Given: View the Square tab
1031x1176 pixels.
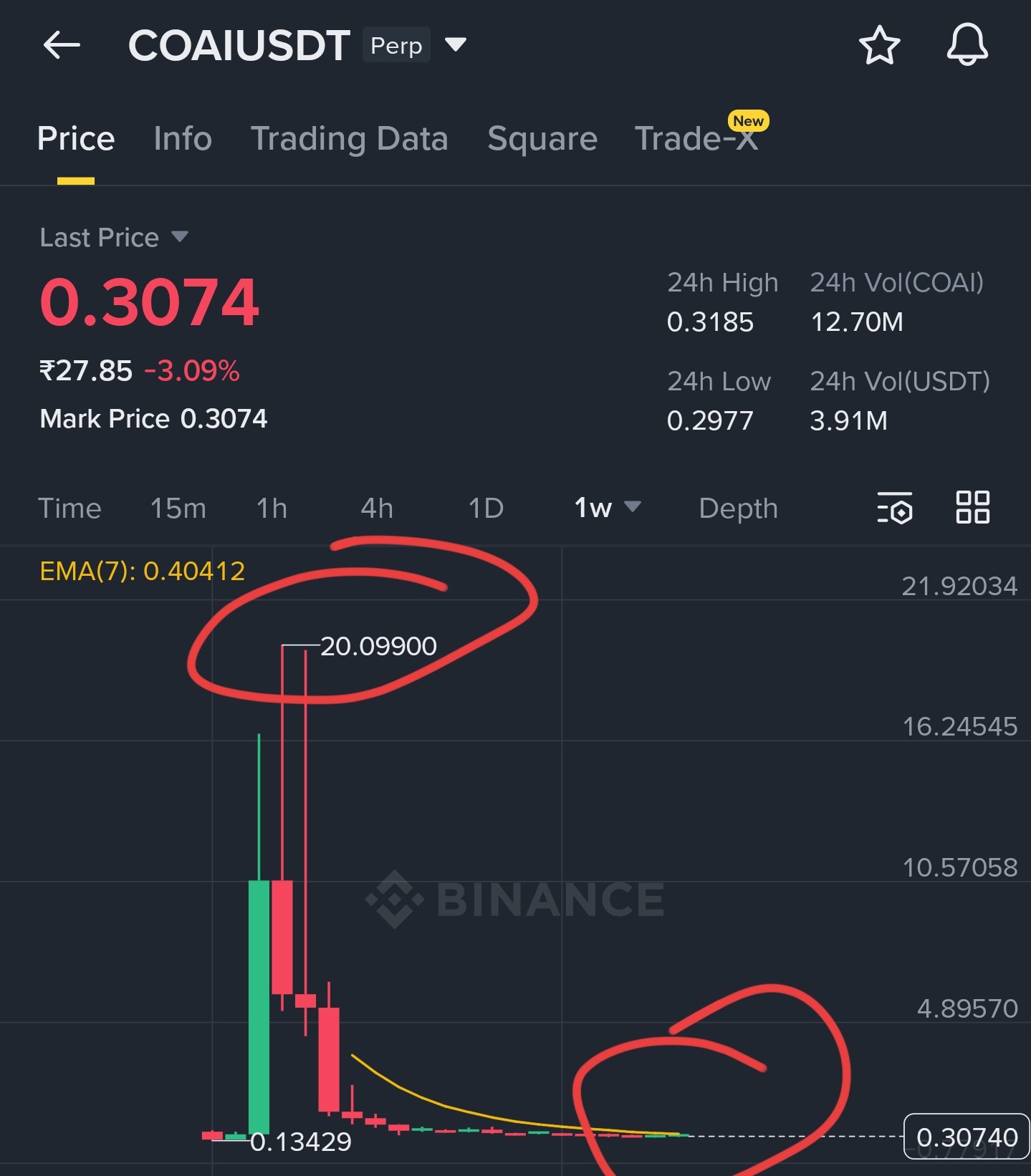Looking at the screenshot, I should coord(542,138).
